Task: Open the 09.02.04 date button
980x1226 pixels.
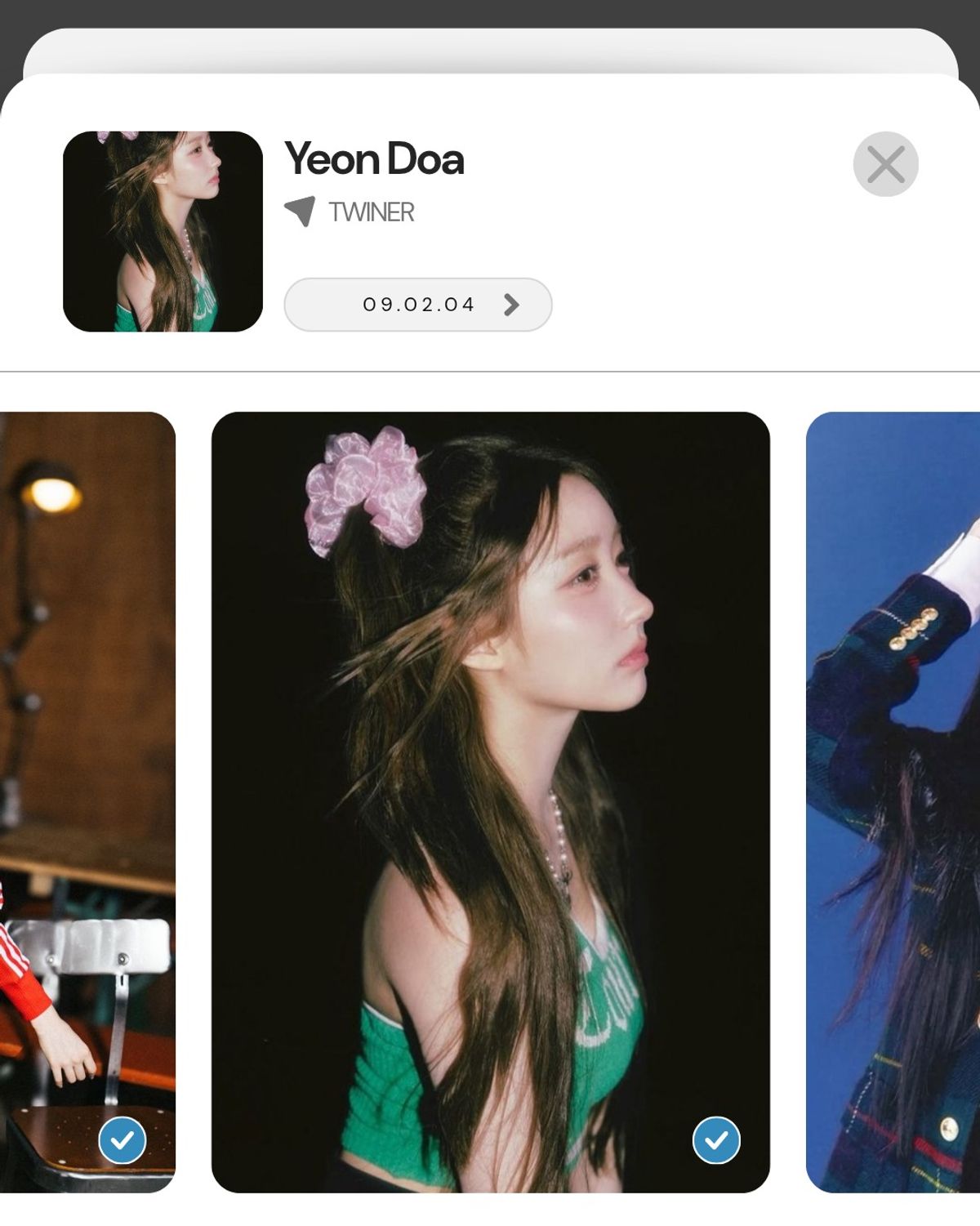Action: [x=417, y=305]
